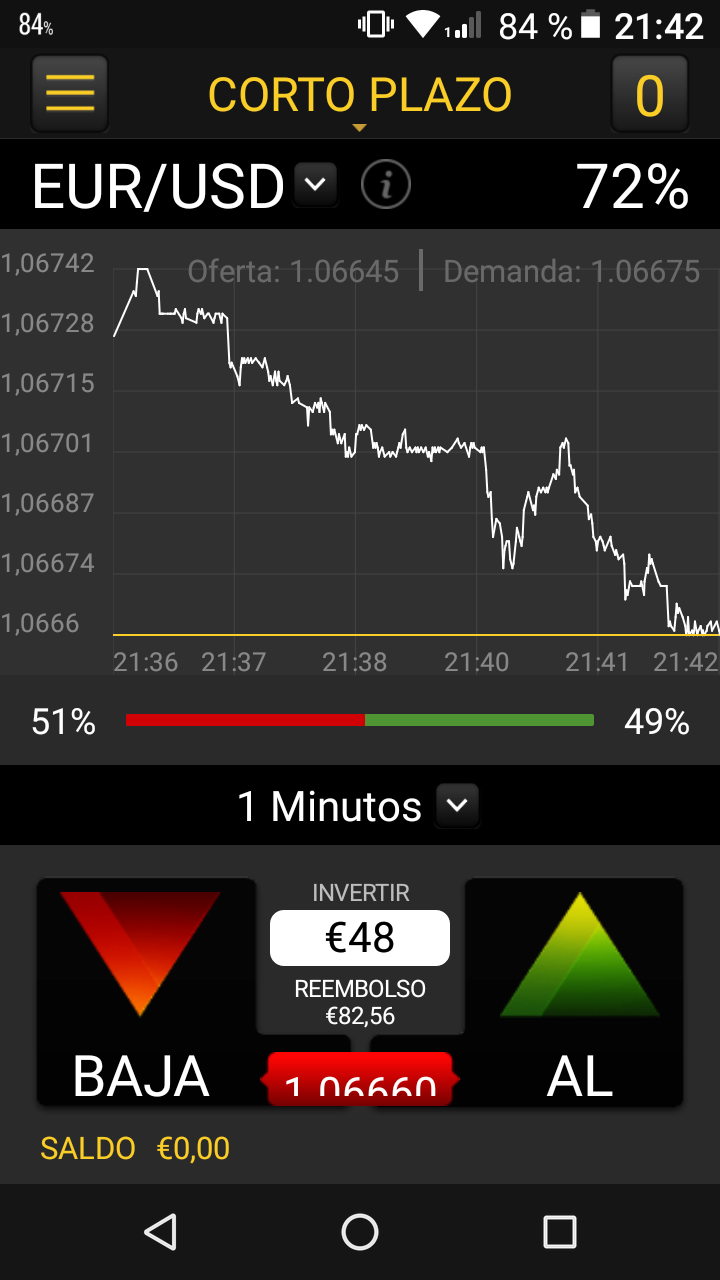Place a BAJA (down) trade
Screen dimensions: 720x1280
point(145,990)
